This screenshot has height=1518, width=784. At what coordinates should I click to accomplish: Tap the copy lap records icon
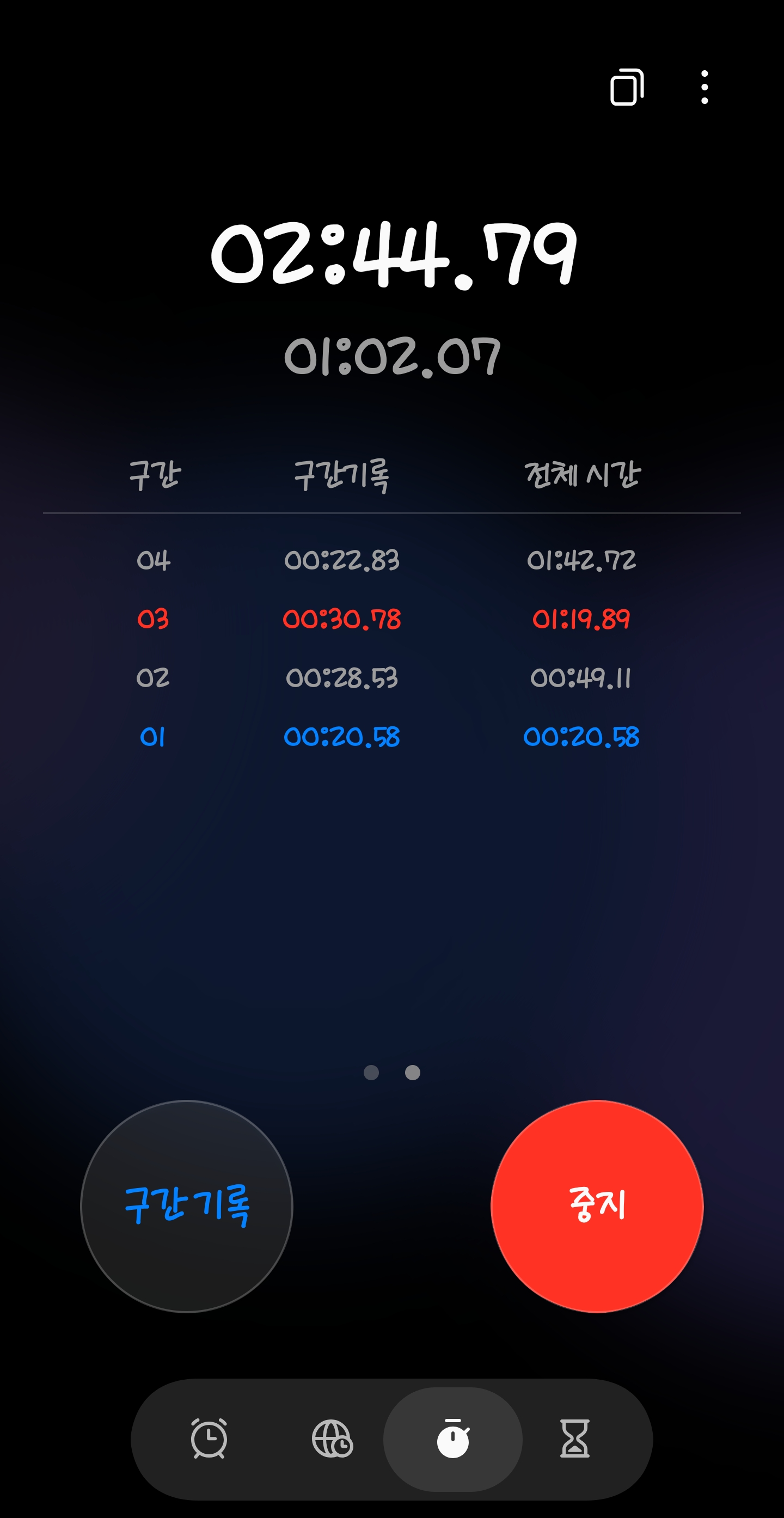click(x=626, y=87)
